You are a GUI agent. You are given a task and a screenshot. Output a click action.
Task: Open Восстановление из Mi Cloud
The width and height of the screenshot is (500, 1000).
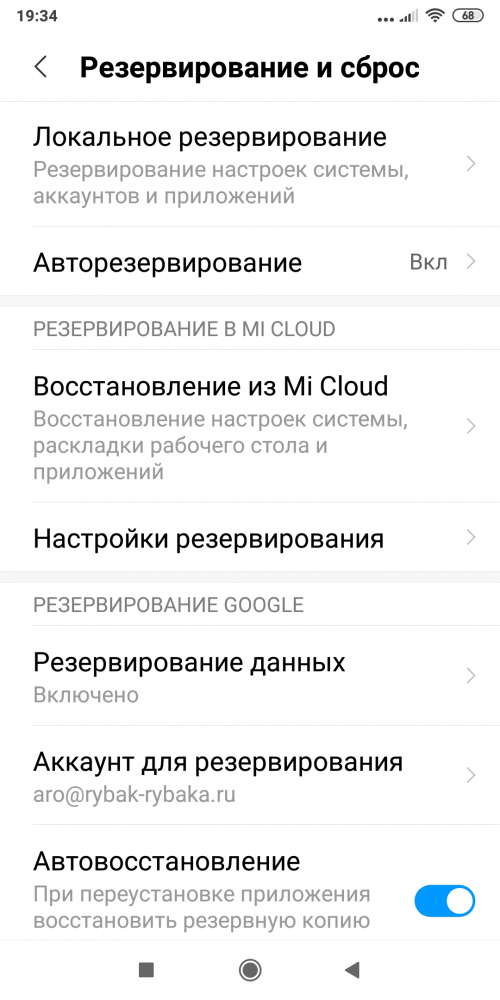click(250, 426)
